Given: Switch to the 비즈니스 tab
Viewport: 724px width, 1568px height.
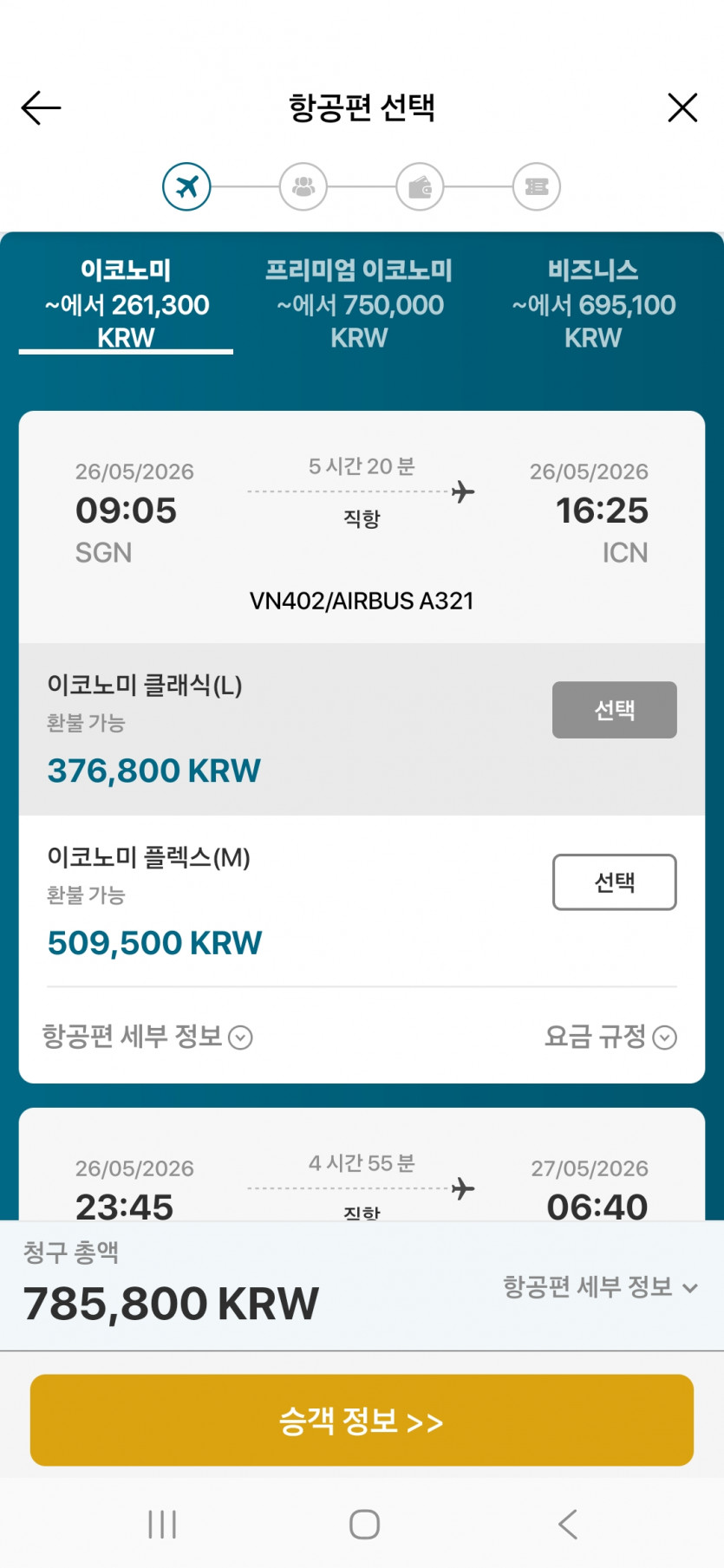Looking at the screenshot, I should pos(593,303).
